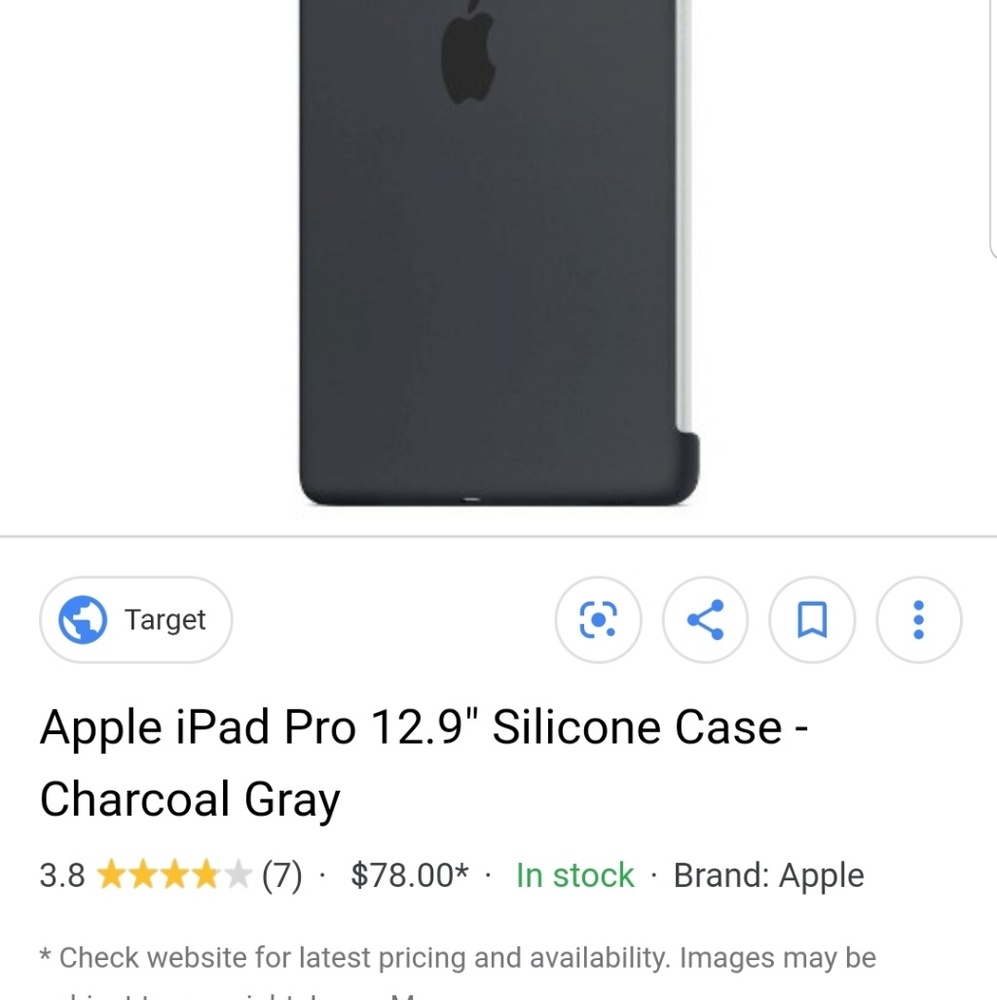Open the three-dot more options menu
Screen dimensions: 997x1000
coord(919,620)
